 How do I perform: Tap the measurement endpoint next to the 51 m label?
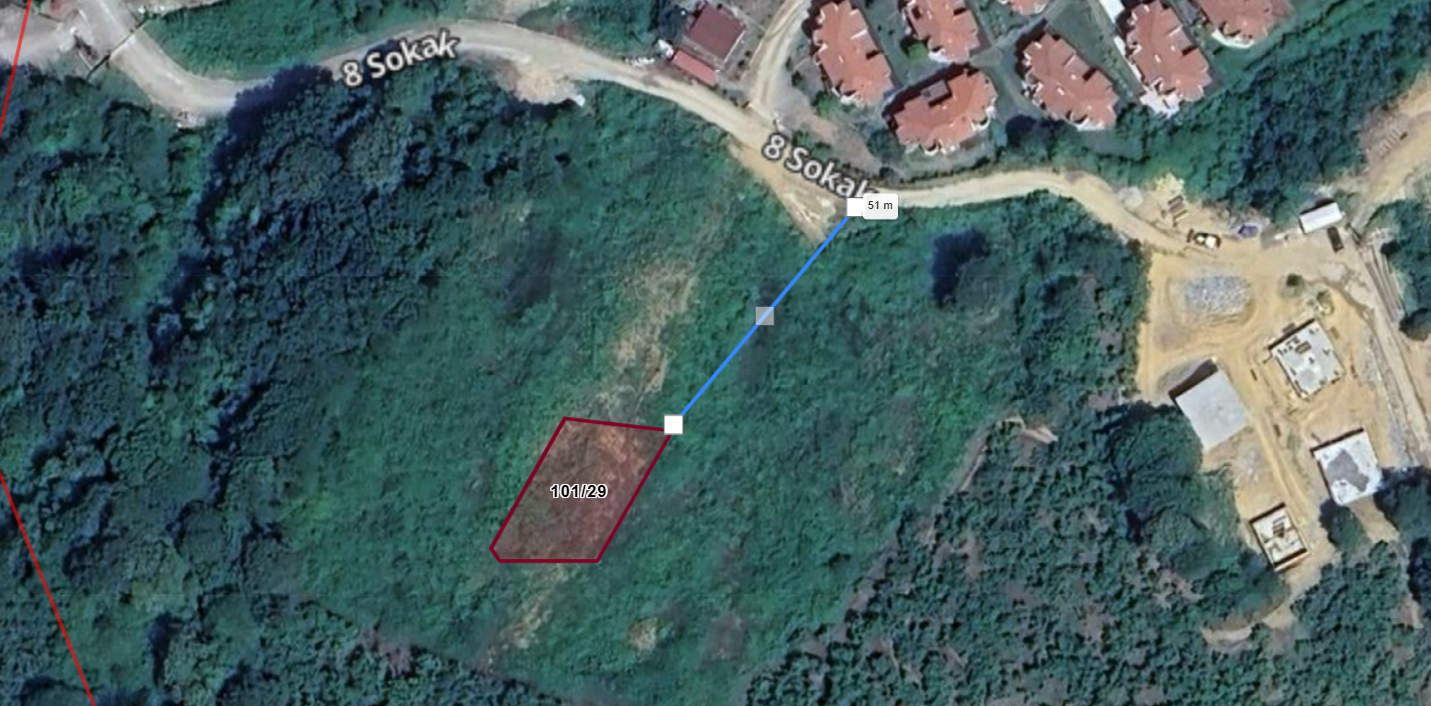click(x=855, y=206)
